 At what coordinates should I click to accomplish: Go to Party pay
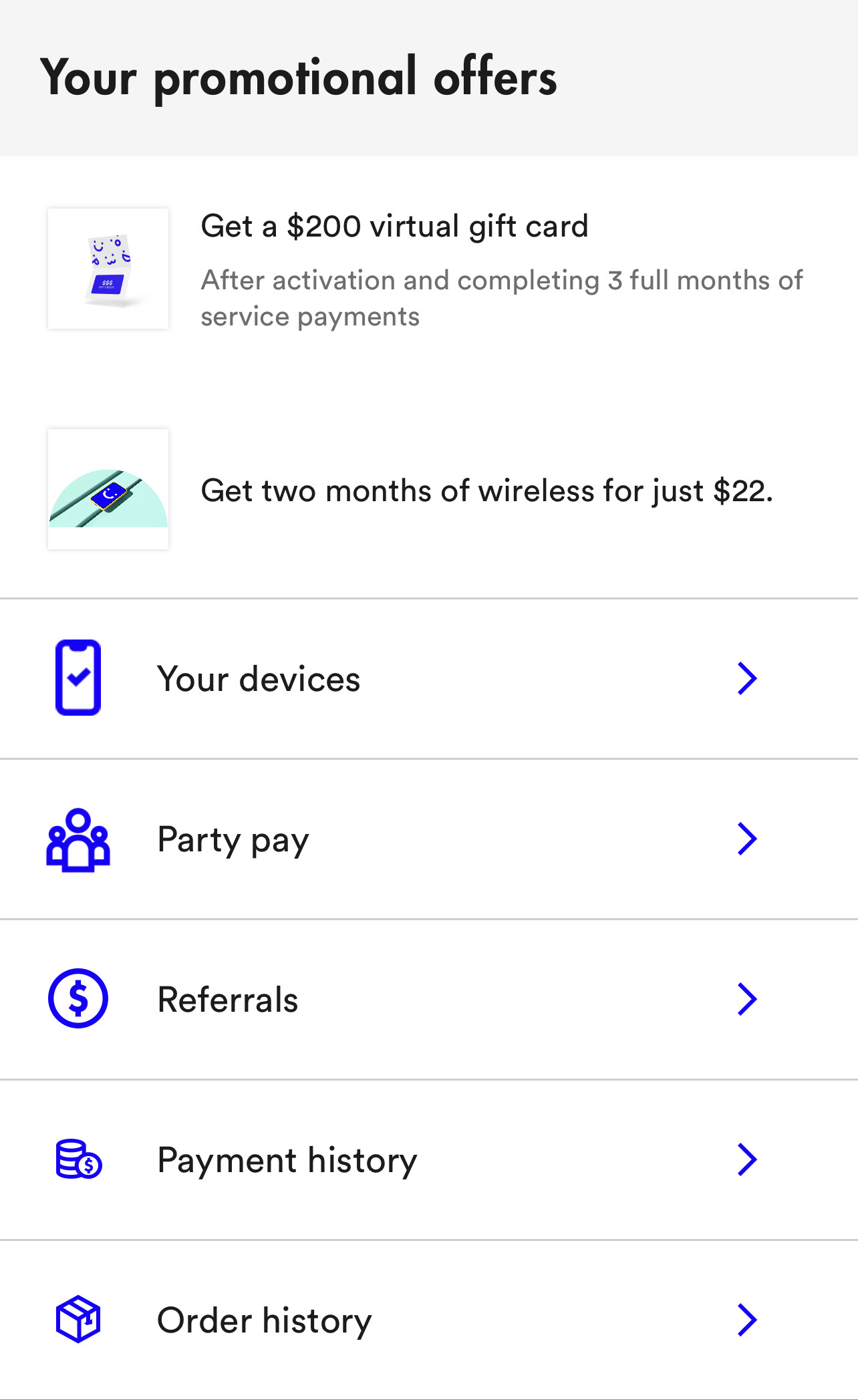click(429, 839)
